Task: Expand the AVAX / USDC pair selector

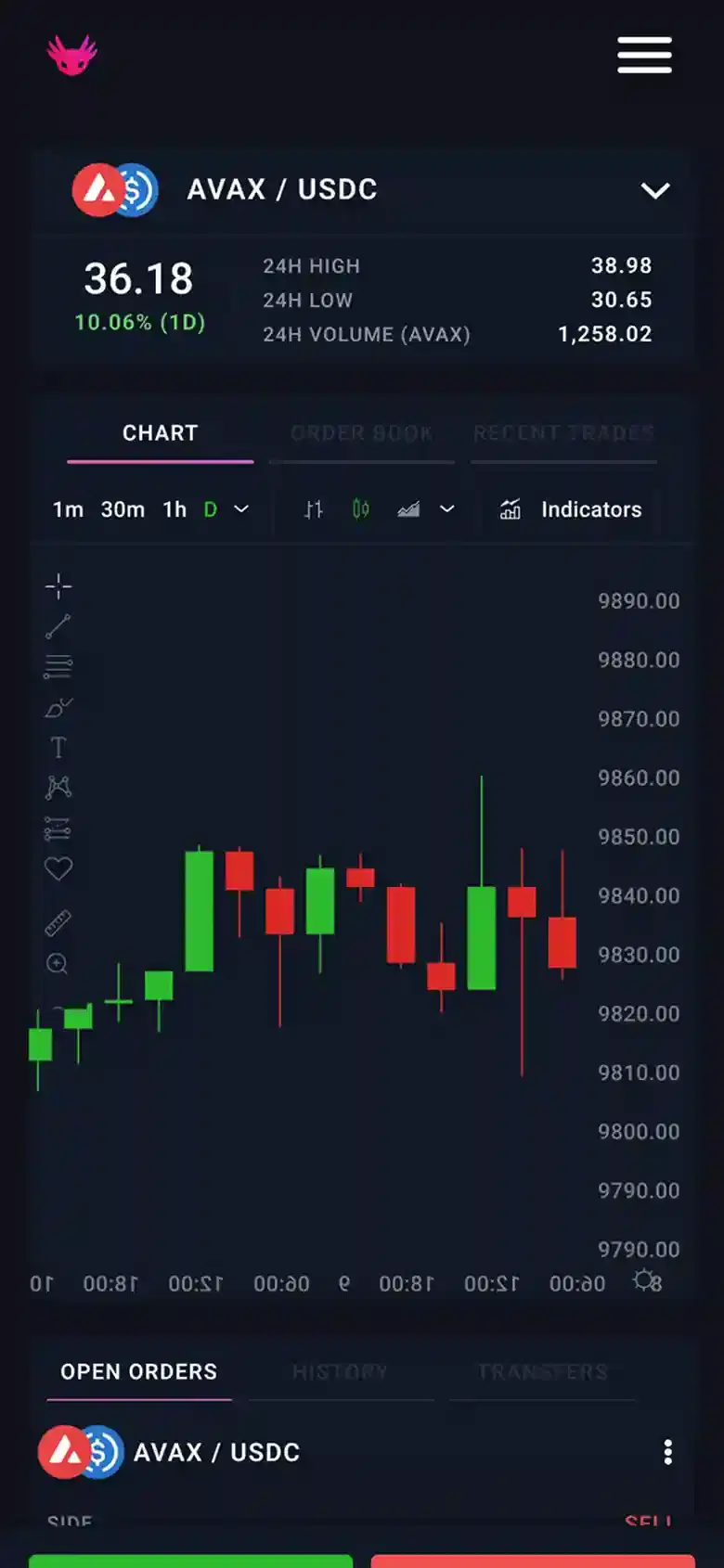Action: click(656, 190)
